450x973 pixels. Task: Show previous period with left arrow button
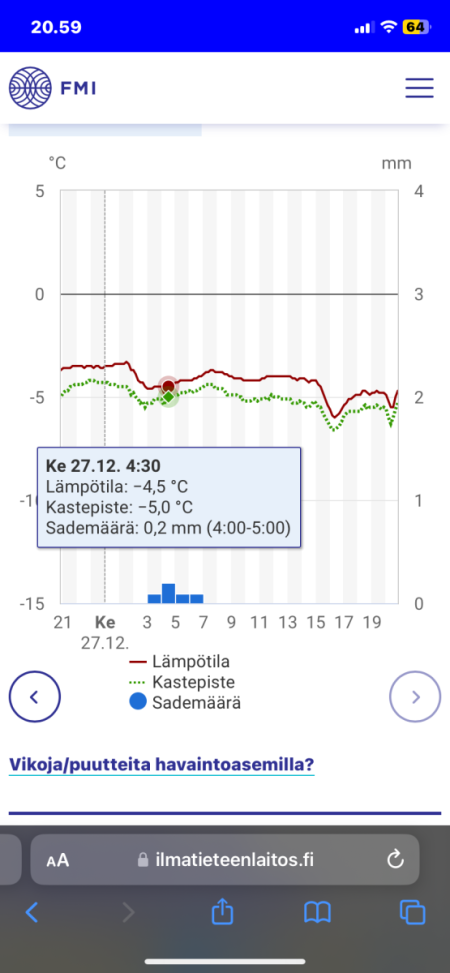click(x=35, y=697)
